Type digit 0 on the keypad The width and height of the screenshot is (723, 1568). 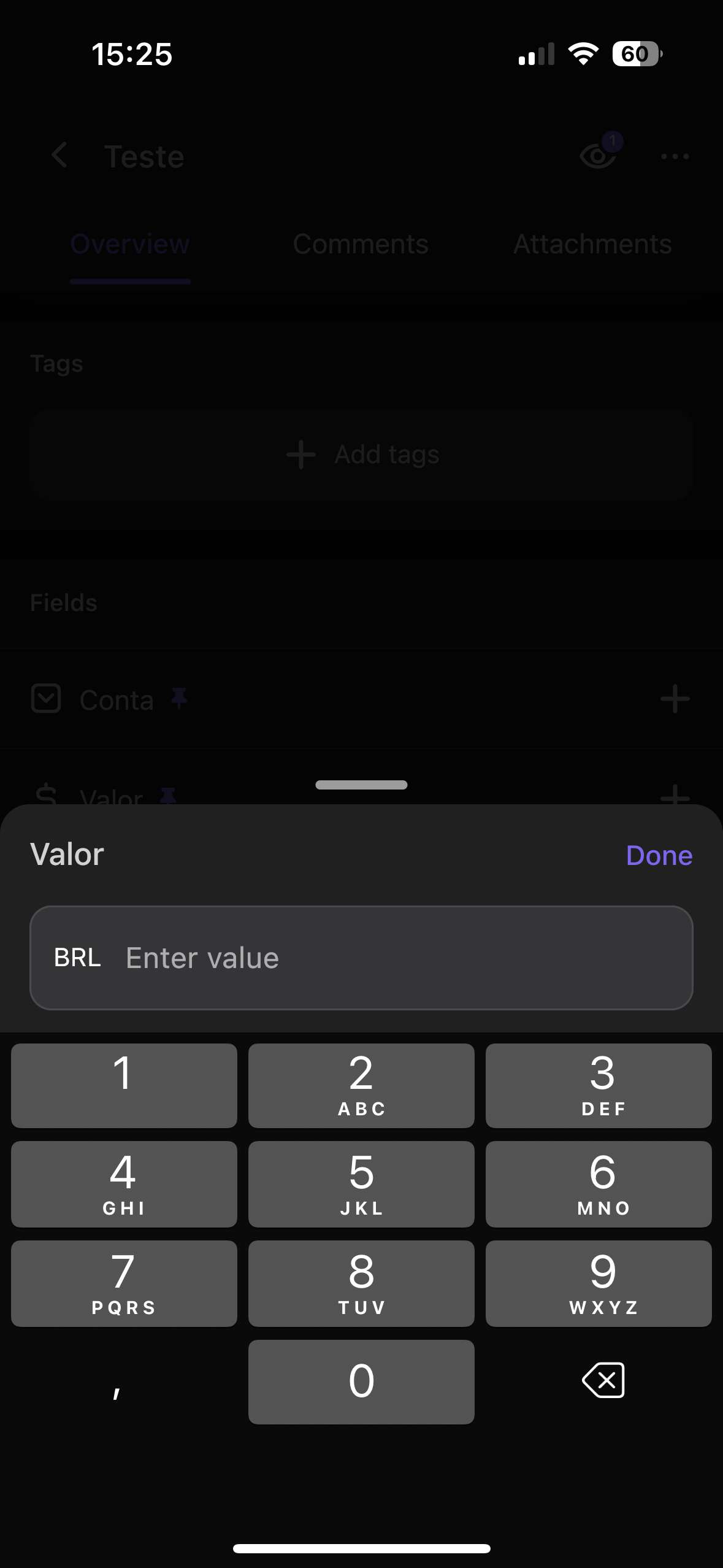361,1382
